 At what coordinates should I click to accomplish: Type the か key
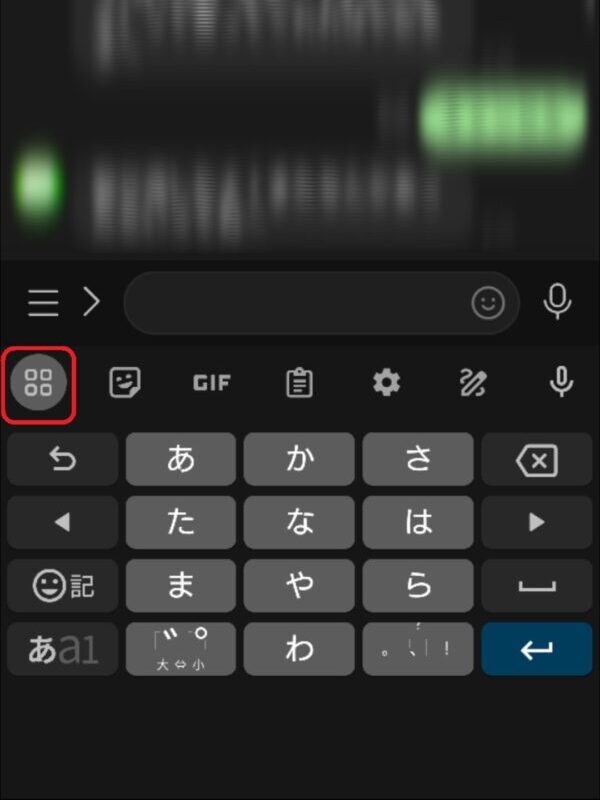[x=299, y=459]
